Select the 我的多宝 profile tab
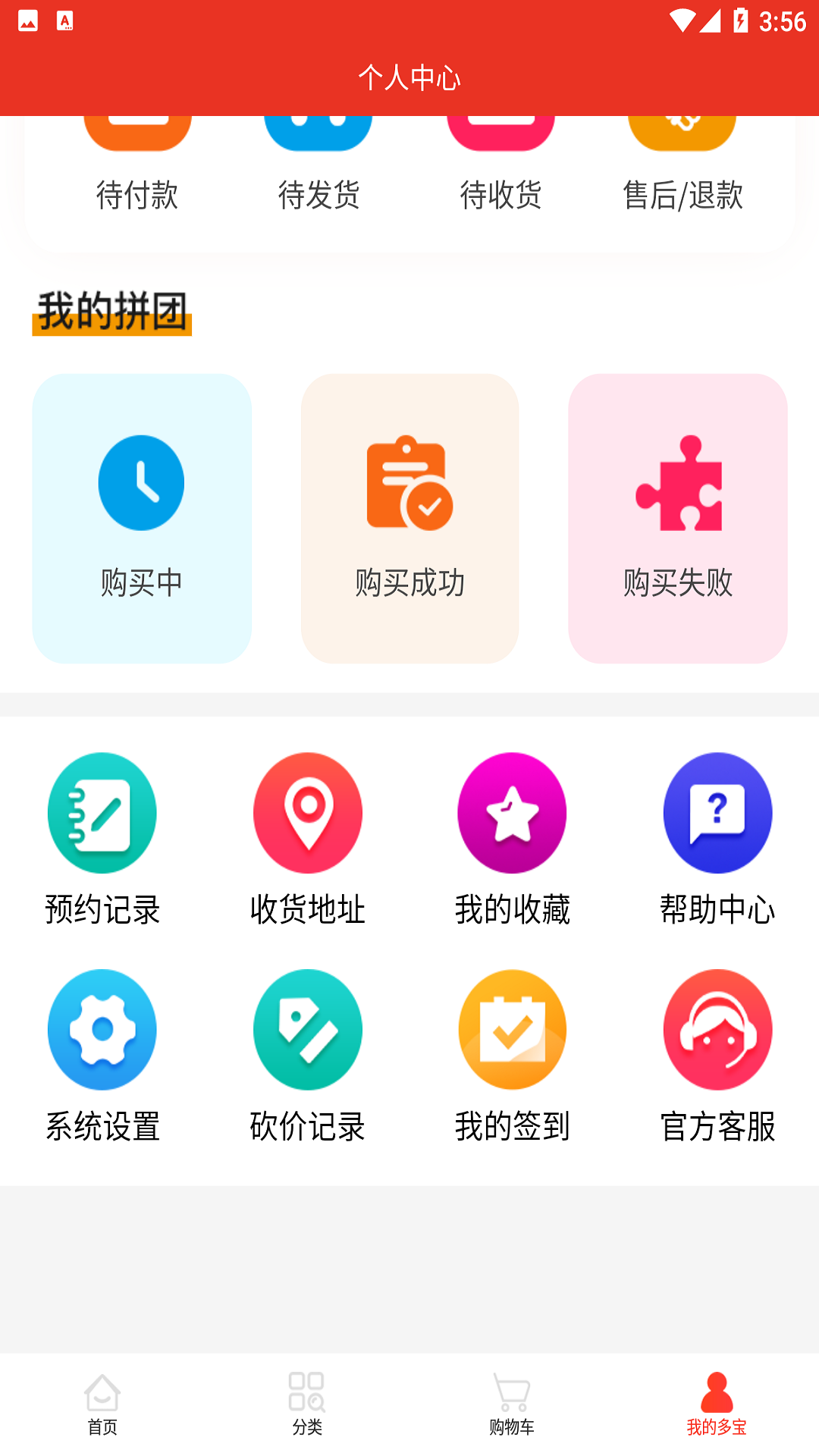Viewport: 819px width, 1456px height. click(x=717, y=1410)
